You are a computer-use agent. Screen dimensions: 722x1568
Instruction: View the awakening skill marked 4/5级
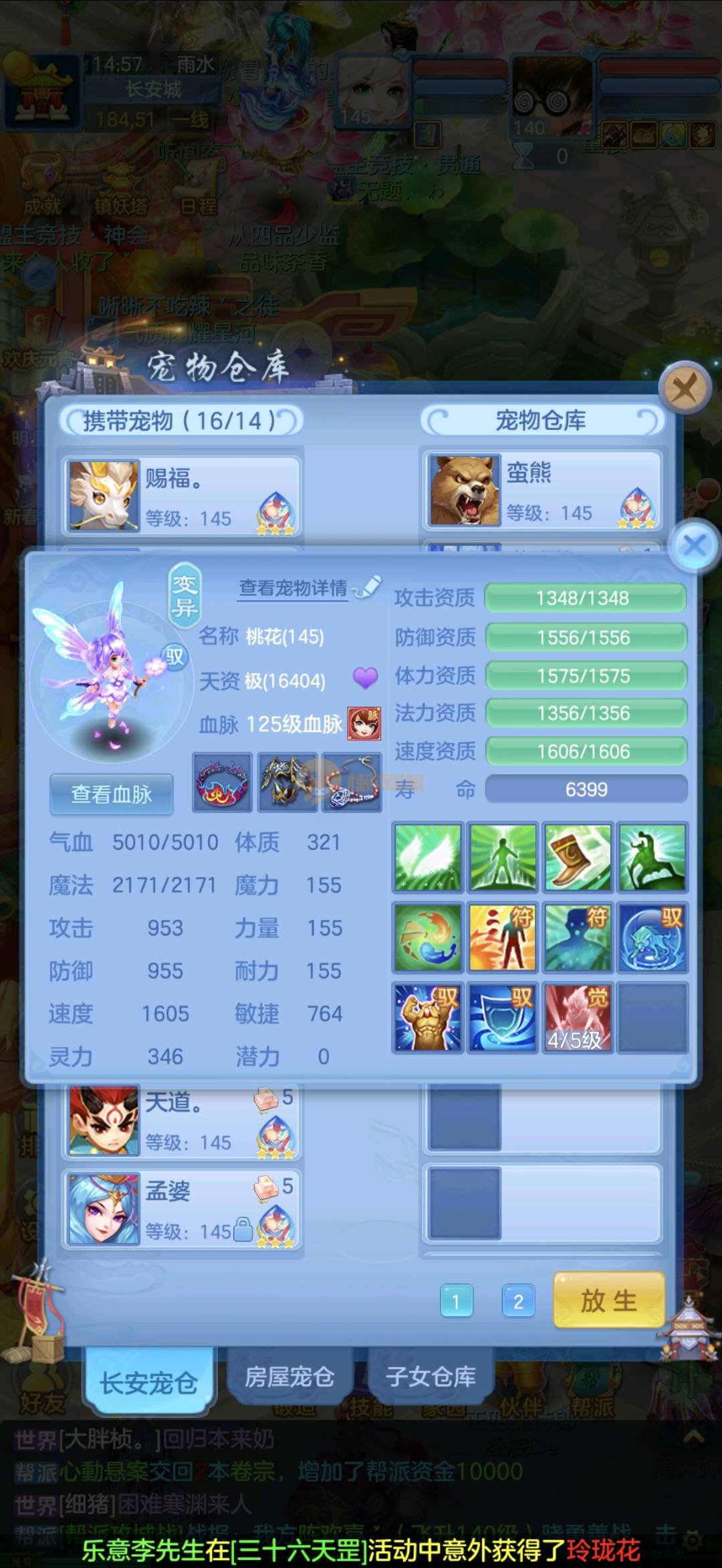577,1017
